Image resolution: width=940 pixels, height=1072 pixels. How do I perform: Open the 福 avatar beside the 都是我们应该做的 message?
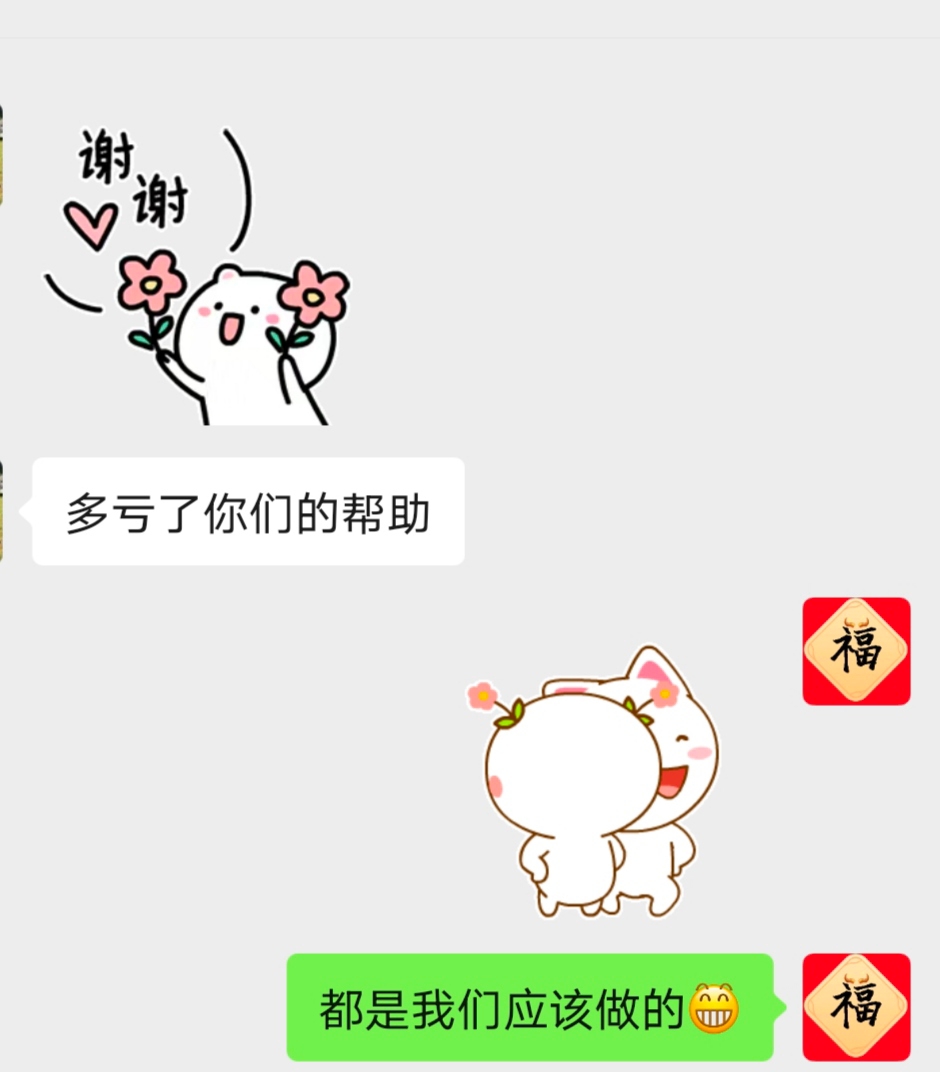(x=856, y=1006)
